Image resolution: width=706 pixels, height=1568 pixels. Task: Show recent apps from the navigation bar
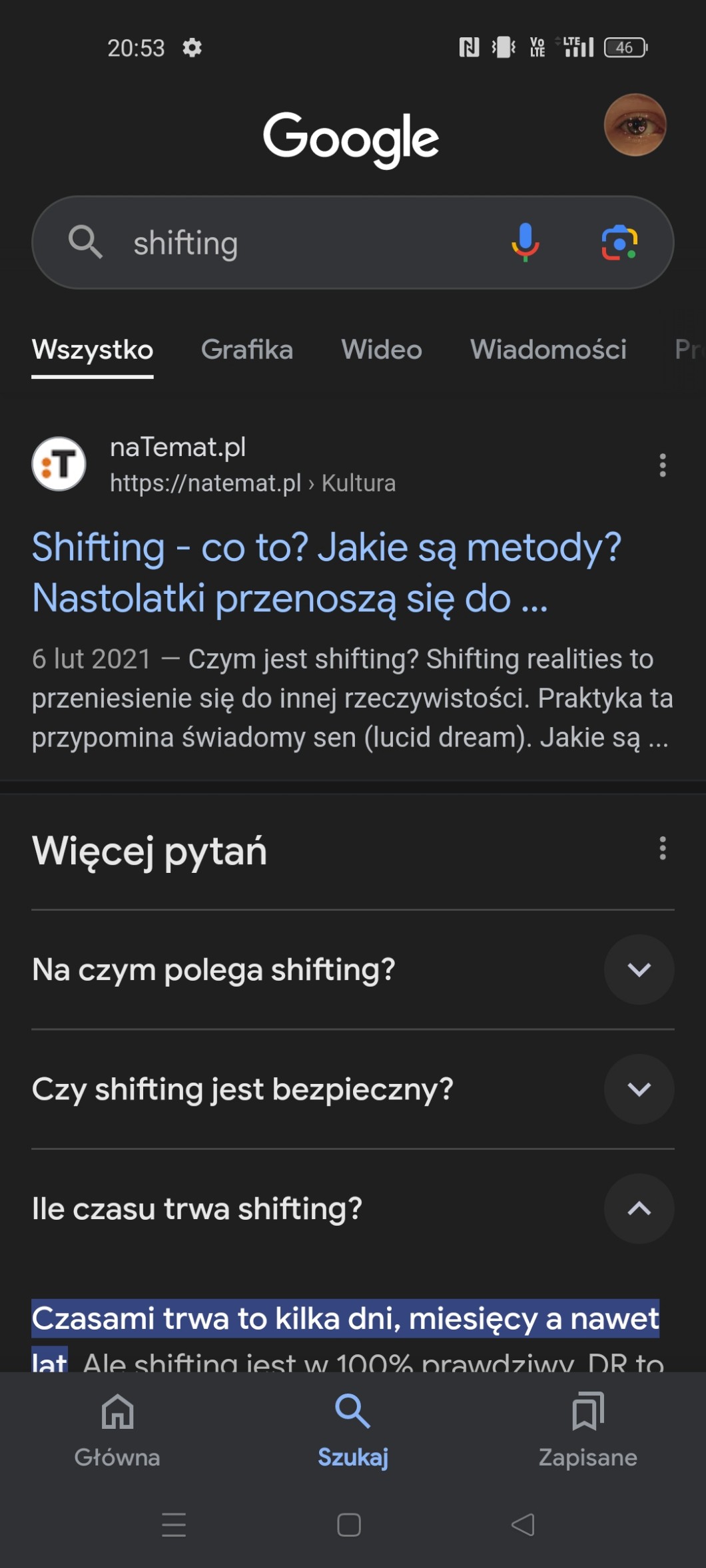pos(174,1525)
